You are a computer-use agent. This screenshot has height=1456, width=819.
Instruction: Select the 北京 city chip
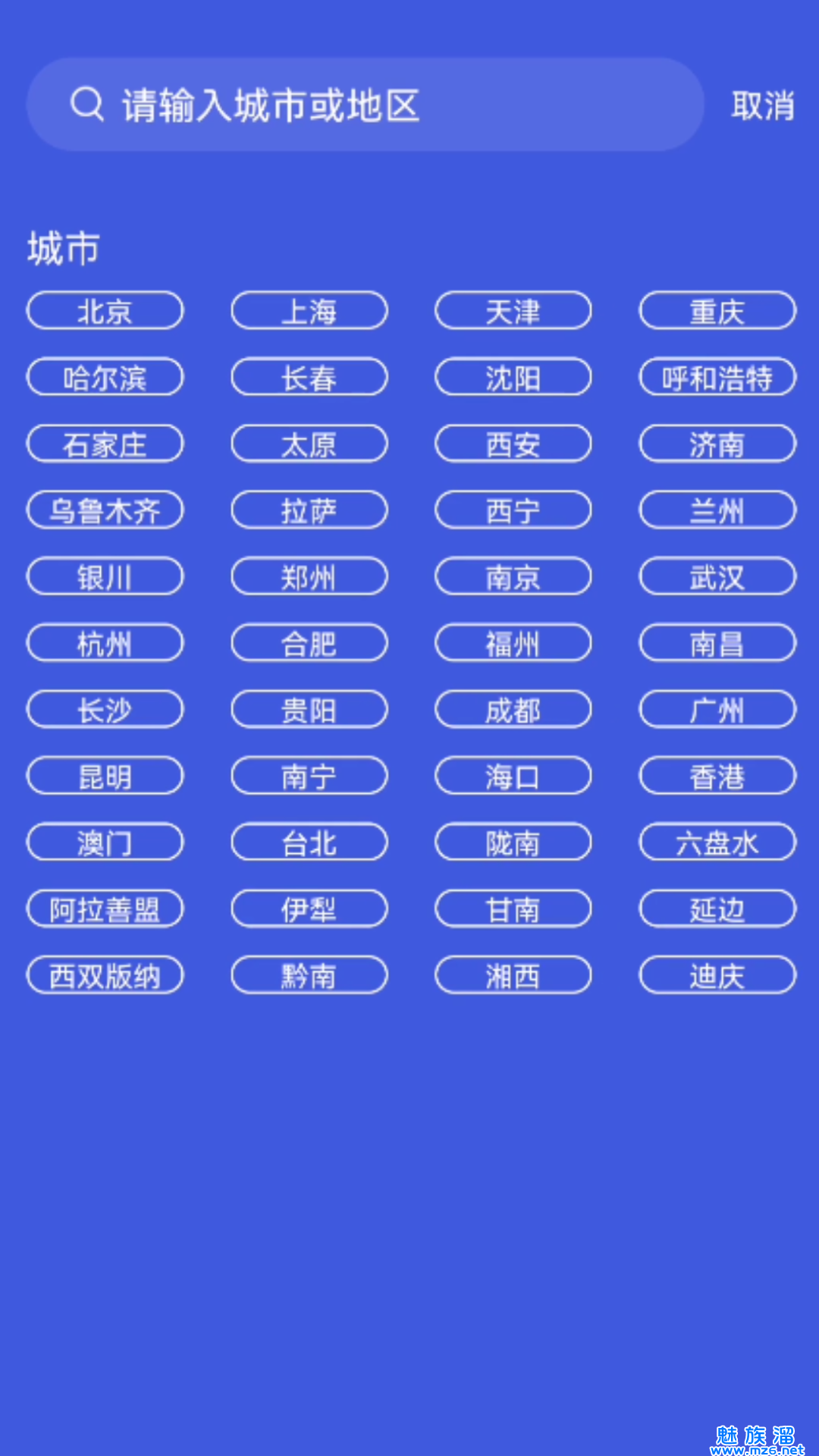pyautogui.click(x=105, y=311)
